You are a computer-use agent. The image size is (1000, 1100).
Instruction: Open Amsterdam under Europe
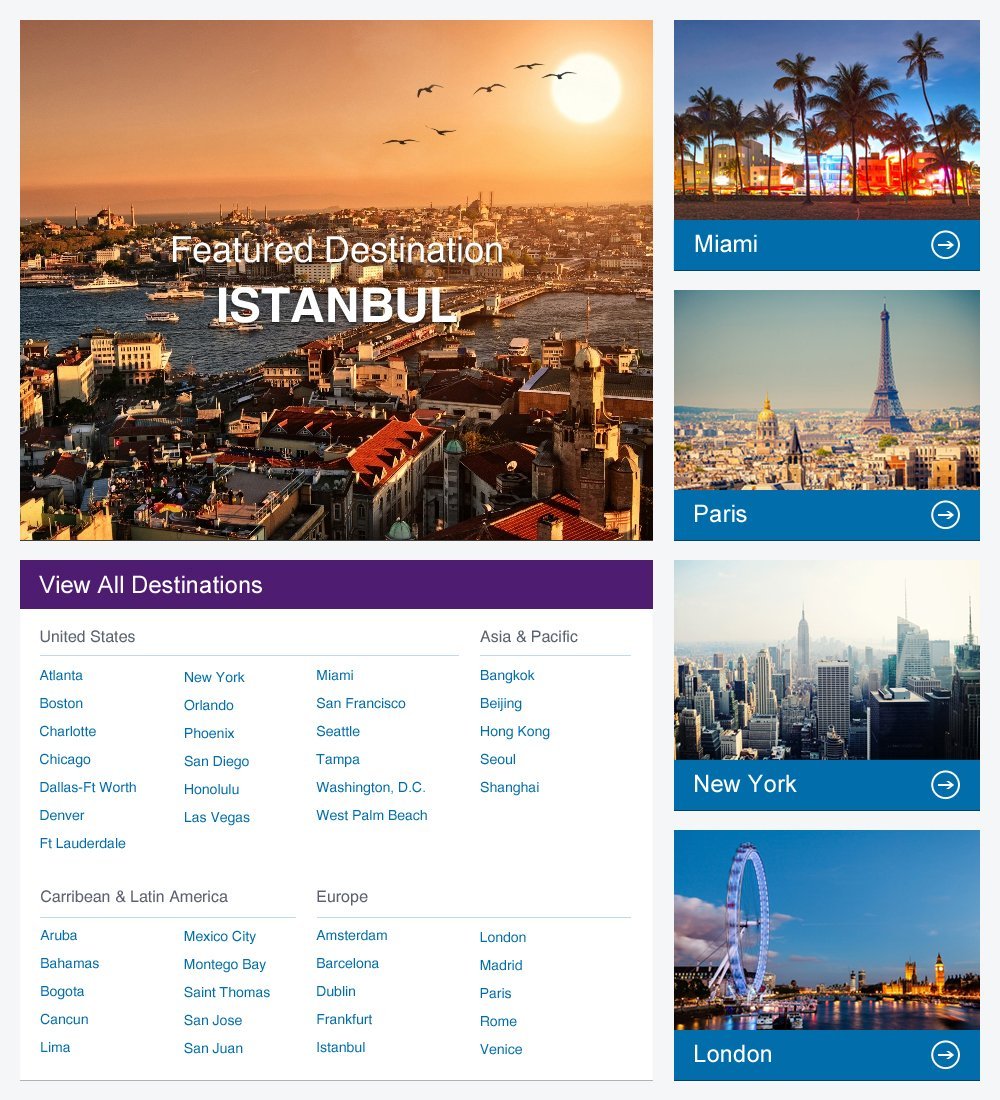point(352,936)
